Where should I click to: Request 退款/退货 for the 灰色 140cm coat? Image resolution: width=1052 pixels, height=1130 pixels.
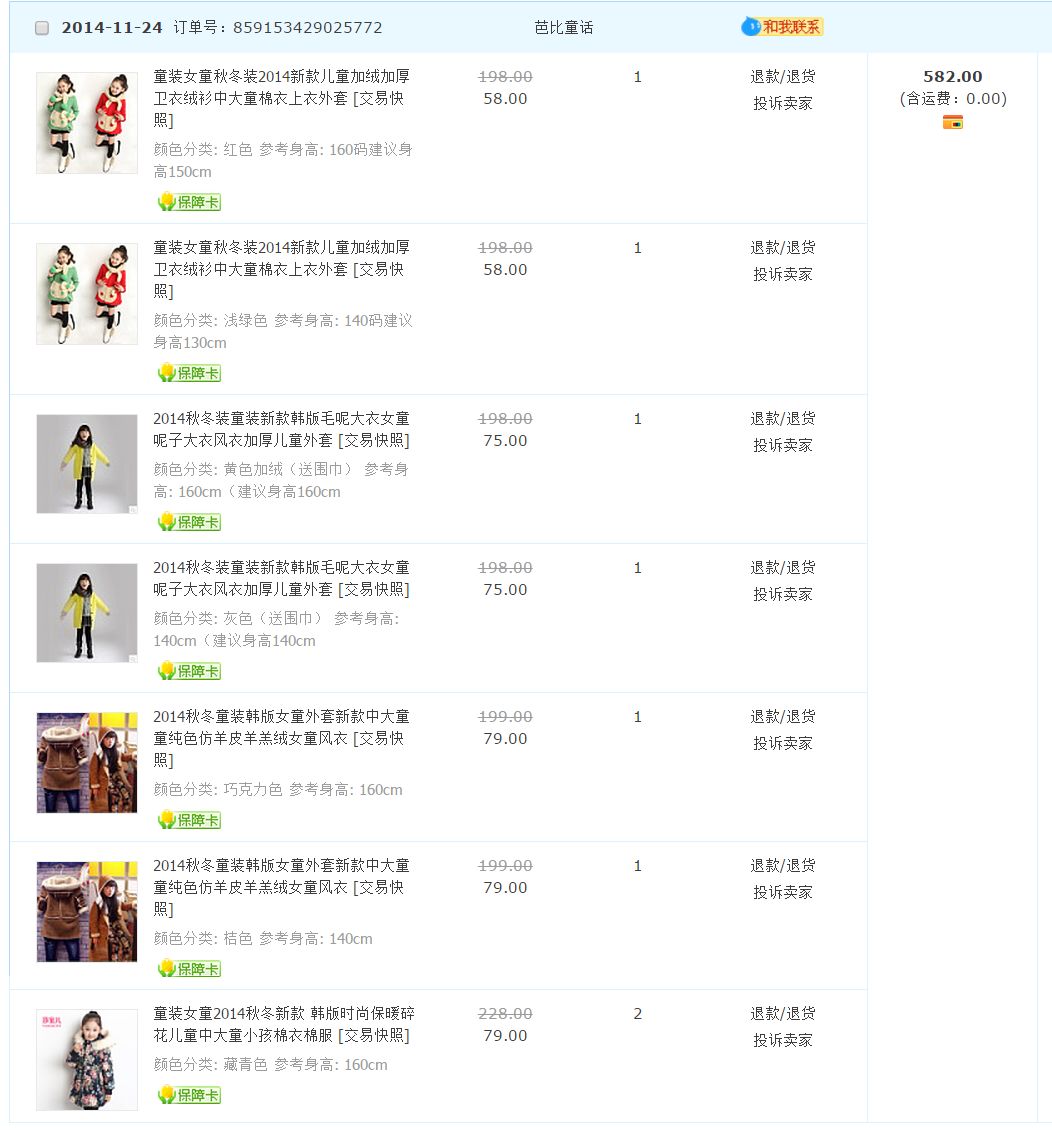(x=782, y=567)
